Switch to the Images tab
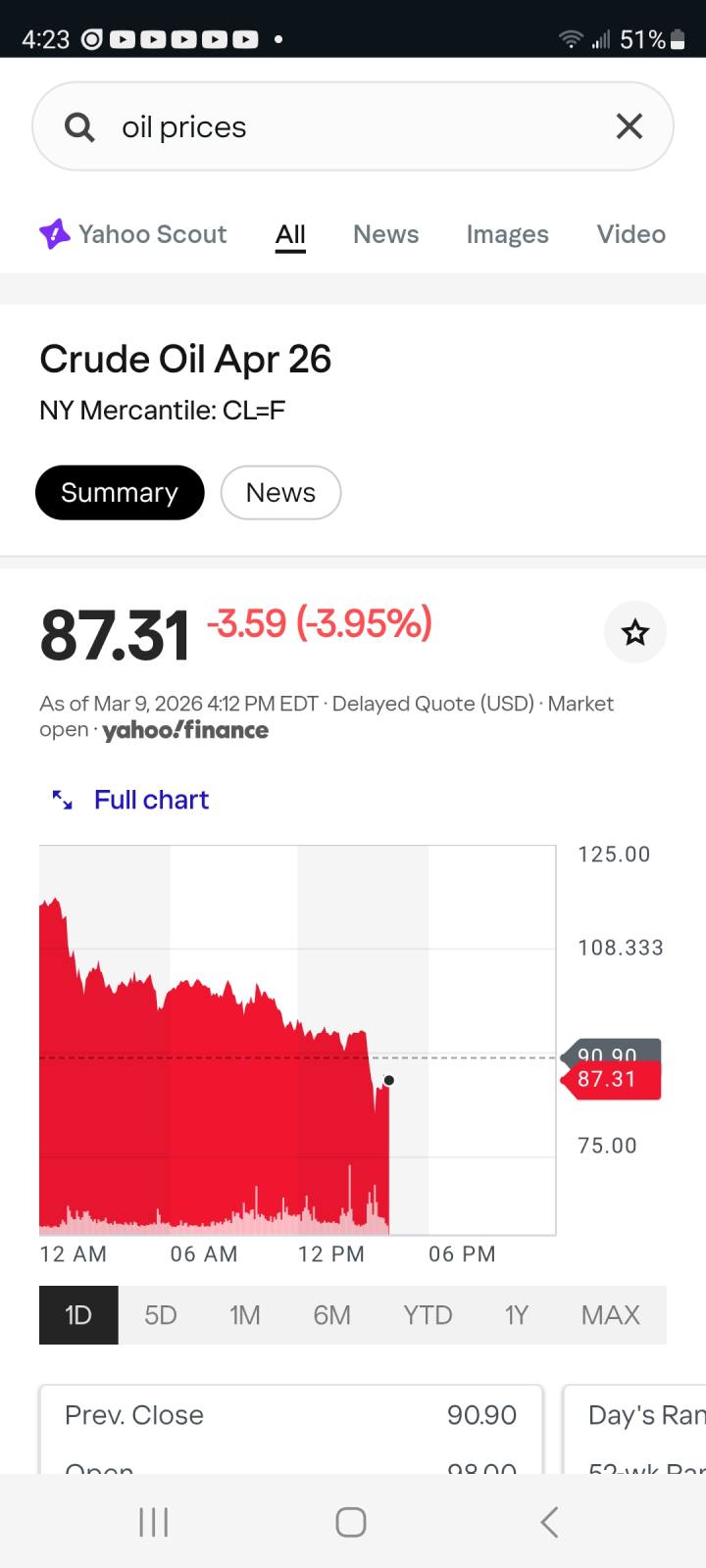The height and width of the screenshot is (1568, 706). 507,234
